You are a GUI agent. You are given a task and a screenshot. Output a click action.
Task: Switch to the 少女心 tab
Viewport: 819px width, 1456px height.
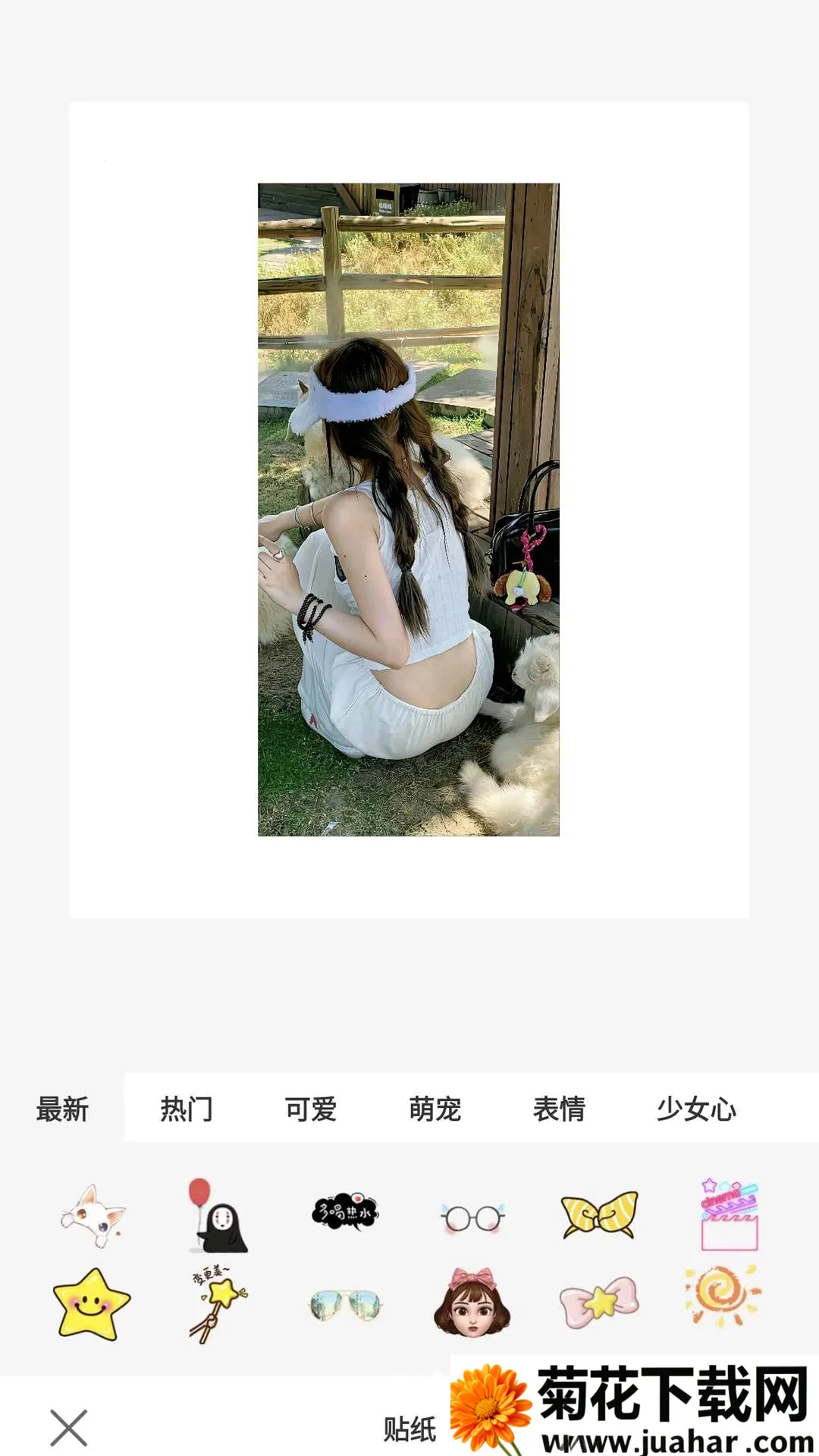(697, 1109)
